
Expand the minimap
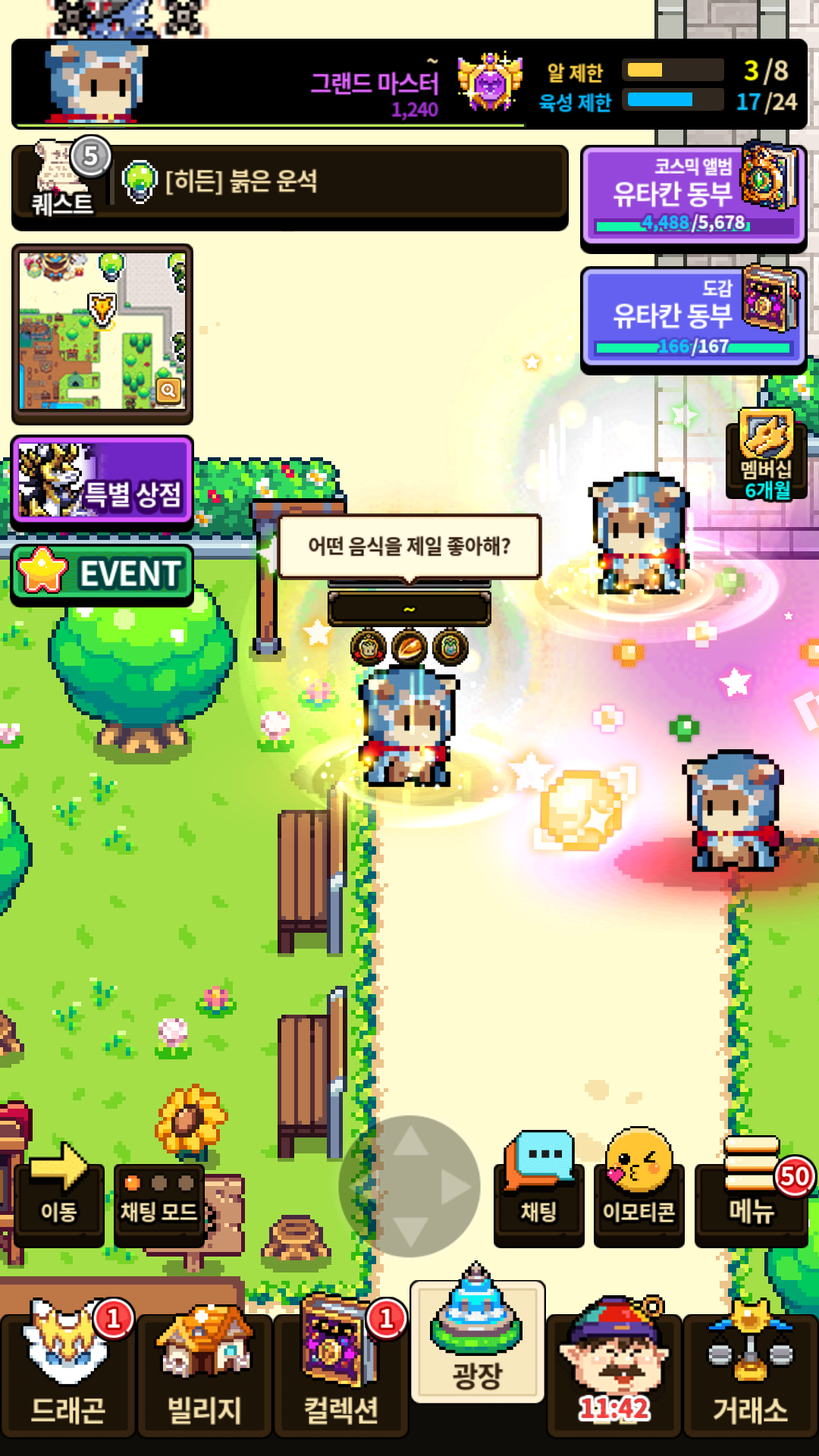tap(168, 391)
